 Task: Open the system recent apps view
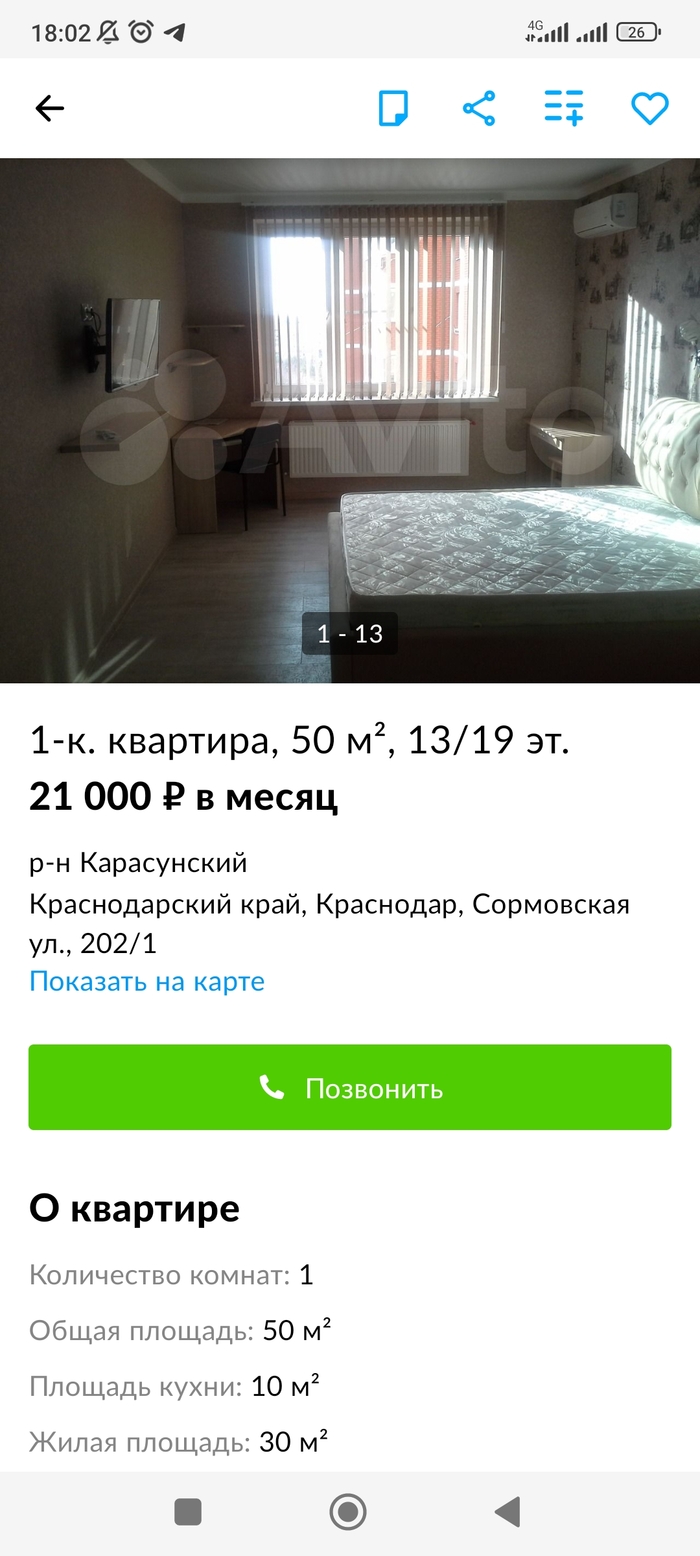188,1512
